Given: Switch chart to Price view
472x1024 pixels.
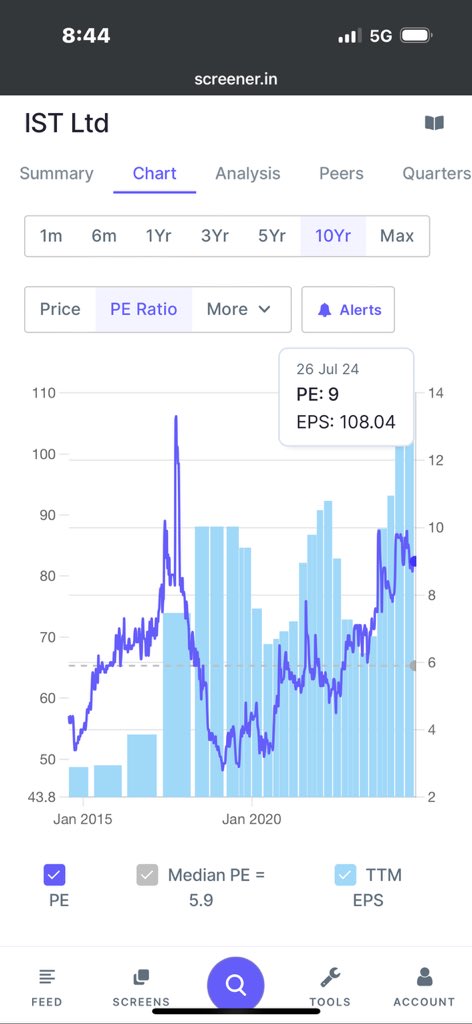Looking at the screenshot, I should (60, 309).
